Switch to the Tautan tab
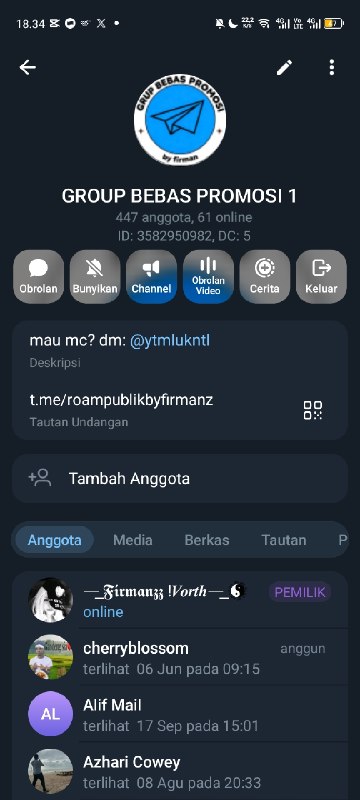 284,540
